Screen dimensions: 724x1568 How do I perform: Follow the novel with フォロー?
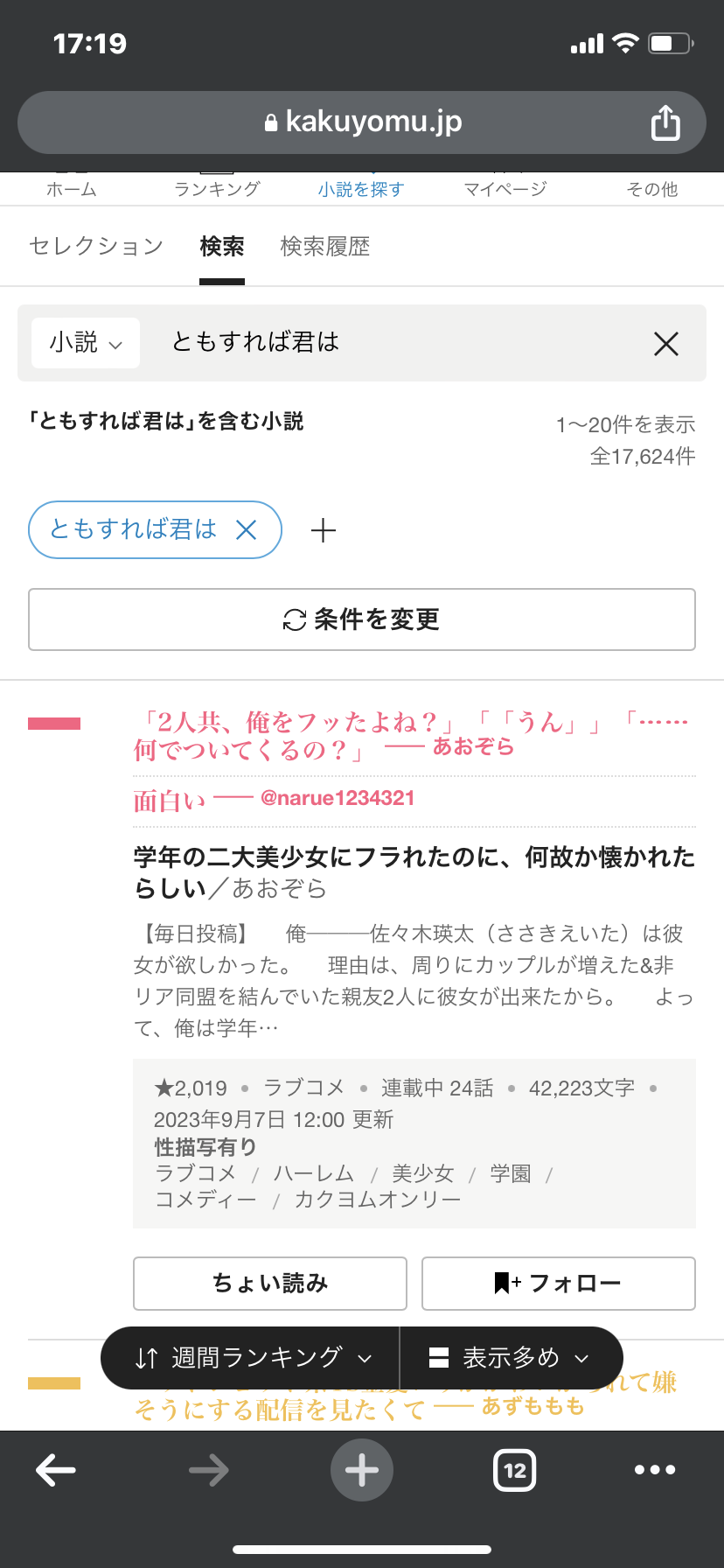(559, 1284)
